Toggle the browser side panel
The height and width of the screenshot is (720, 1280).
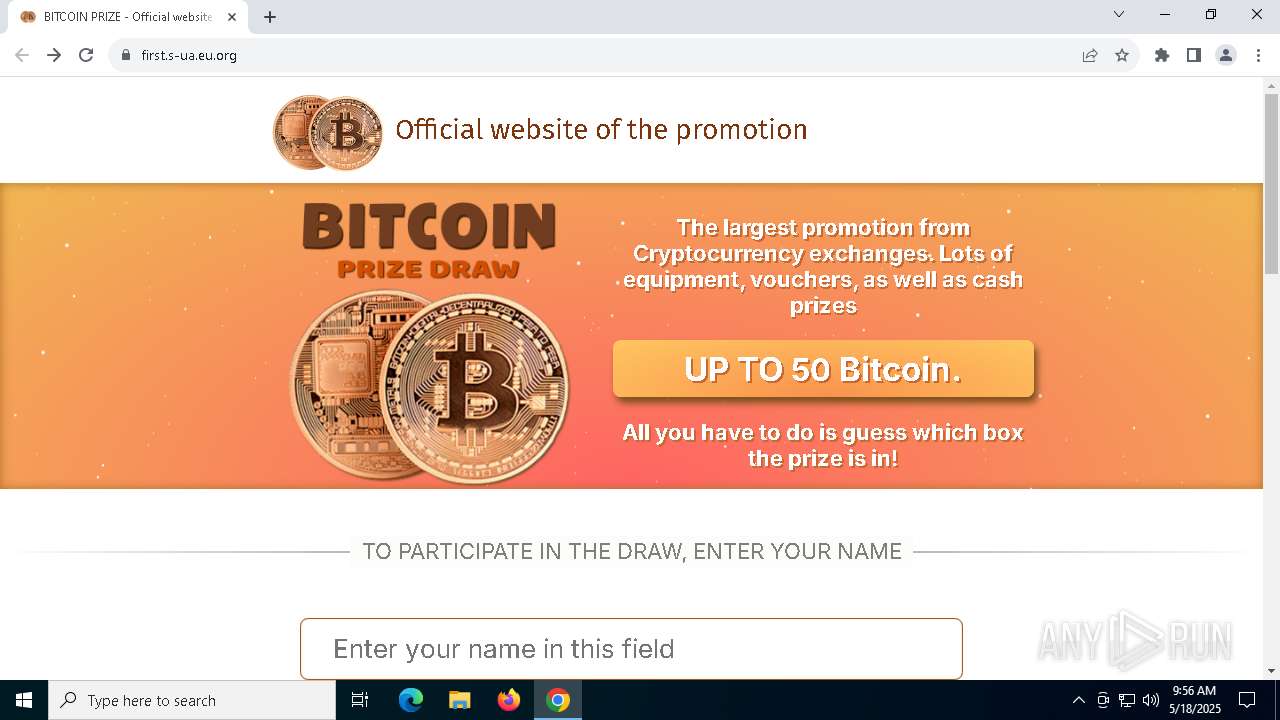[x=1194, y=55]
